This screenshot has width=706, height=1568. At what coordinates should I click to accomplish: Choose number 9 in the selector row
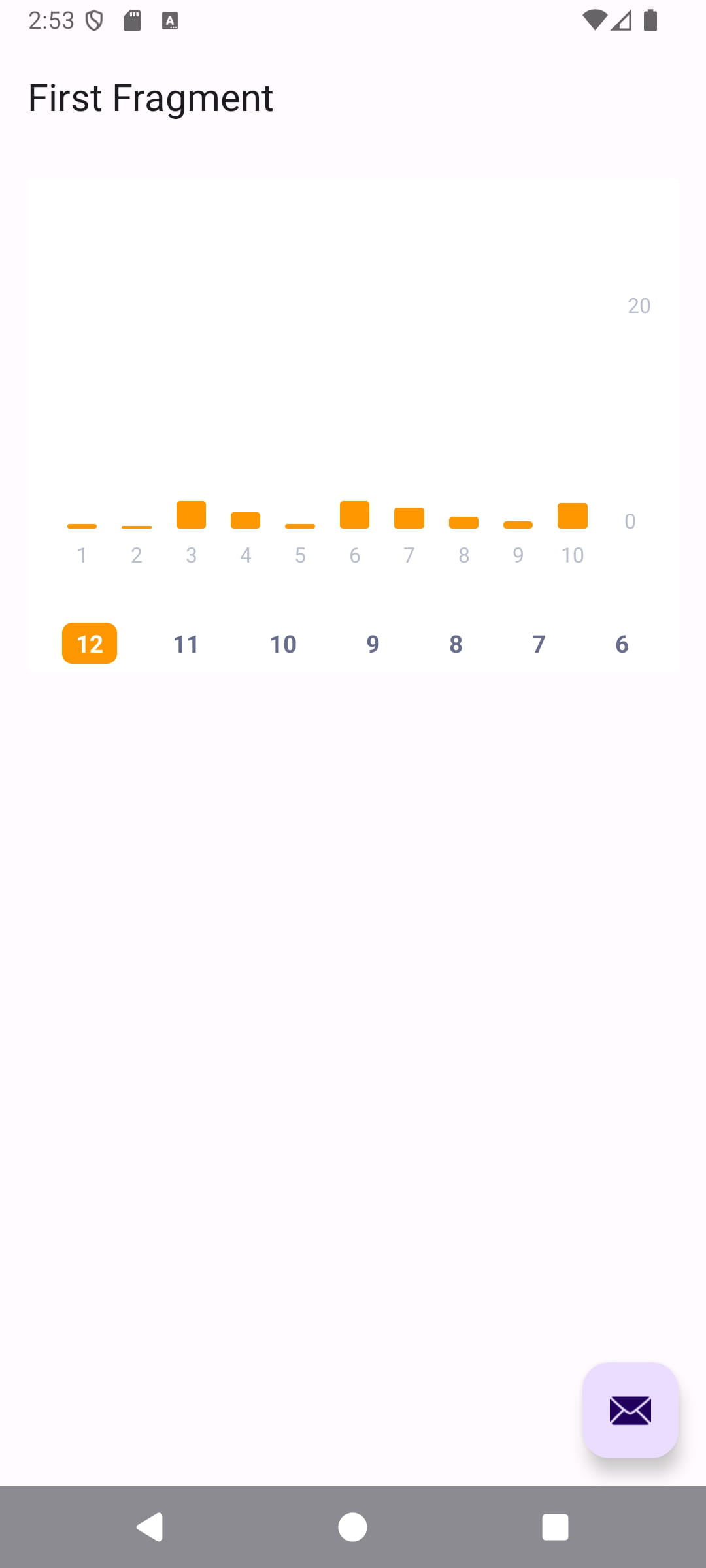(x=373, y=644)
